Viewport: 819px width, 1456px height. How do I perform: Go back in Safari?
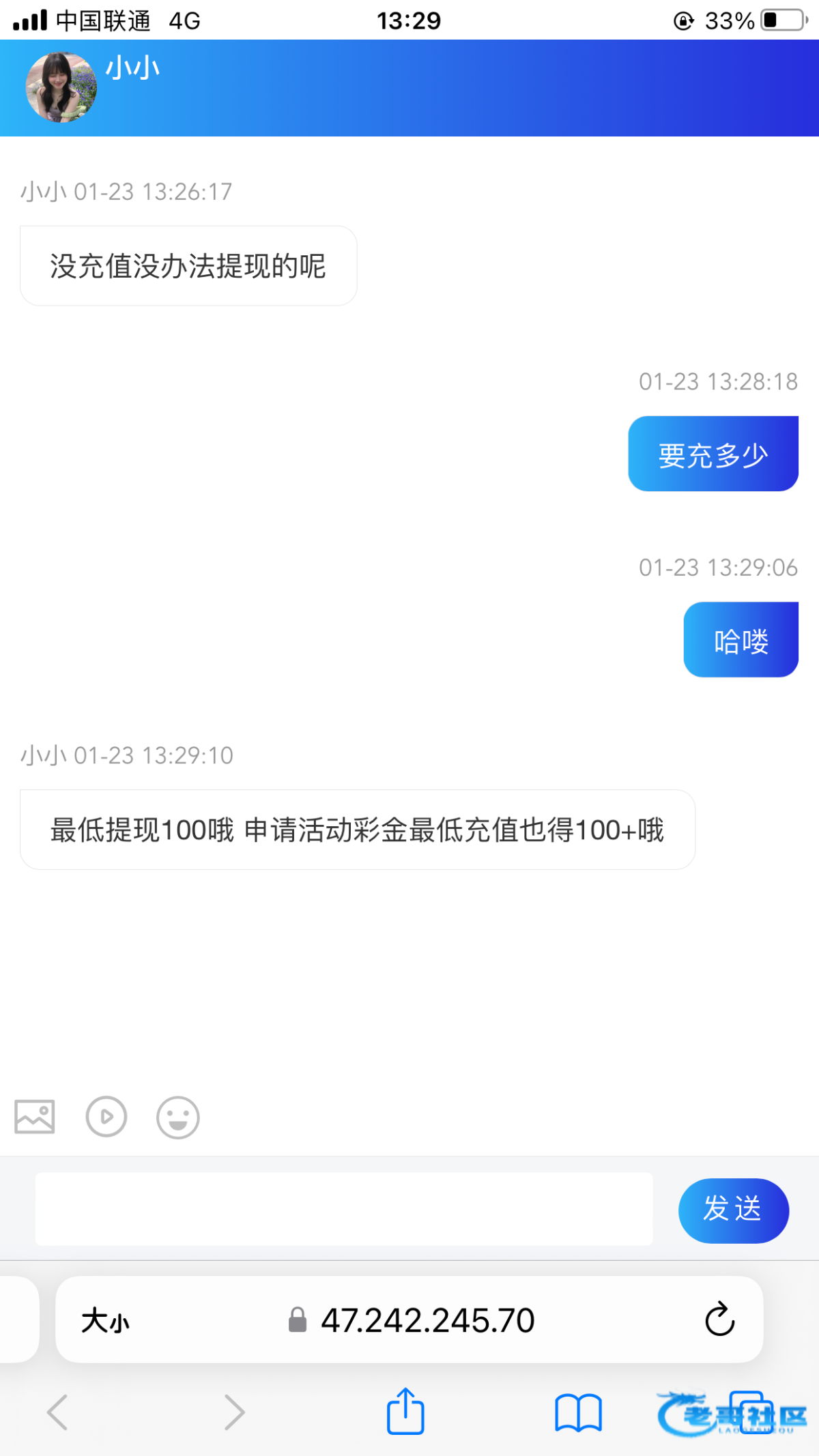coord(58,1412)
